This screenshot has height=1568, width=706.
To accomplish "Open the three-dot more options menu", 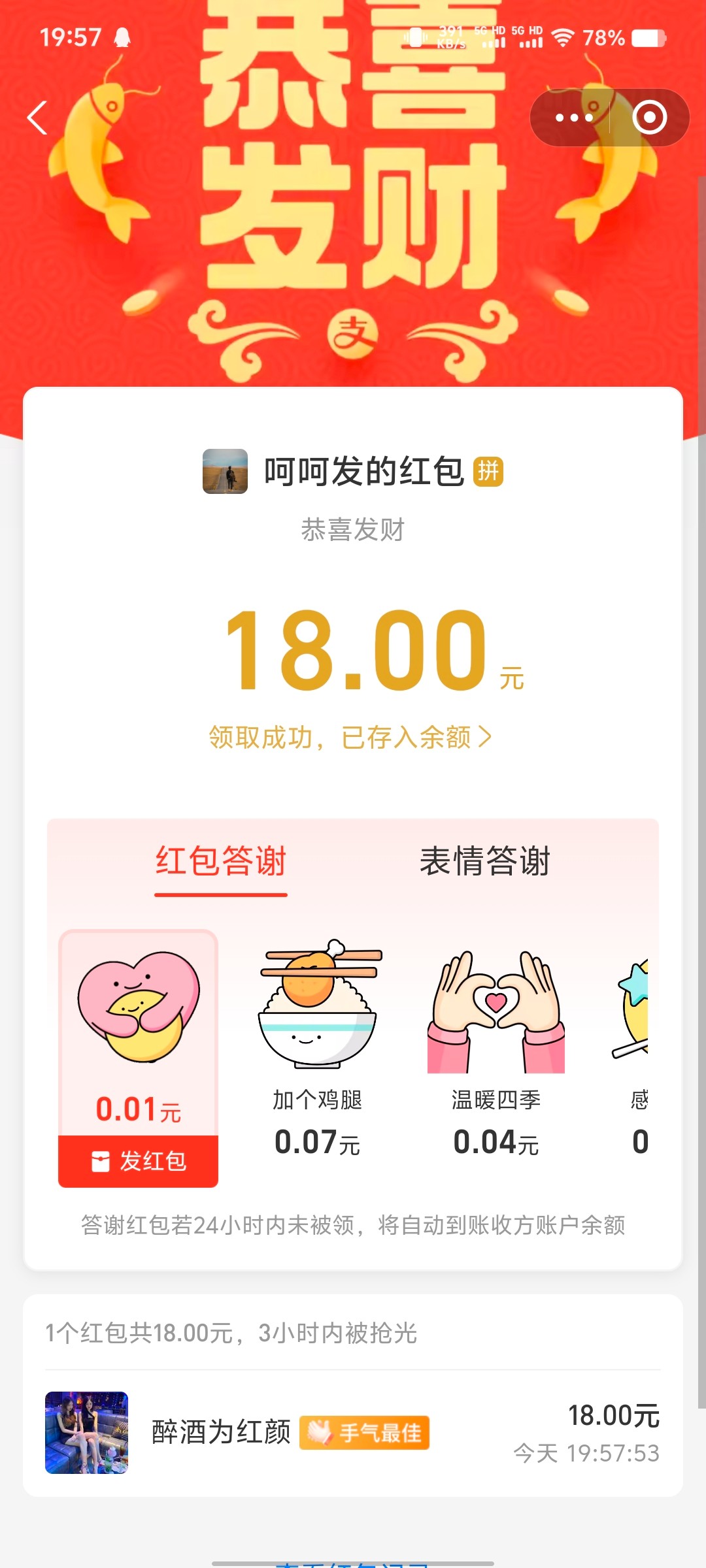I will click(x=573, y=118).
